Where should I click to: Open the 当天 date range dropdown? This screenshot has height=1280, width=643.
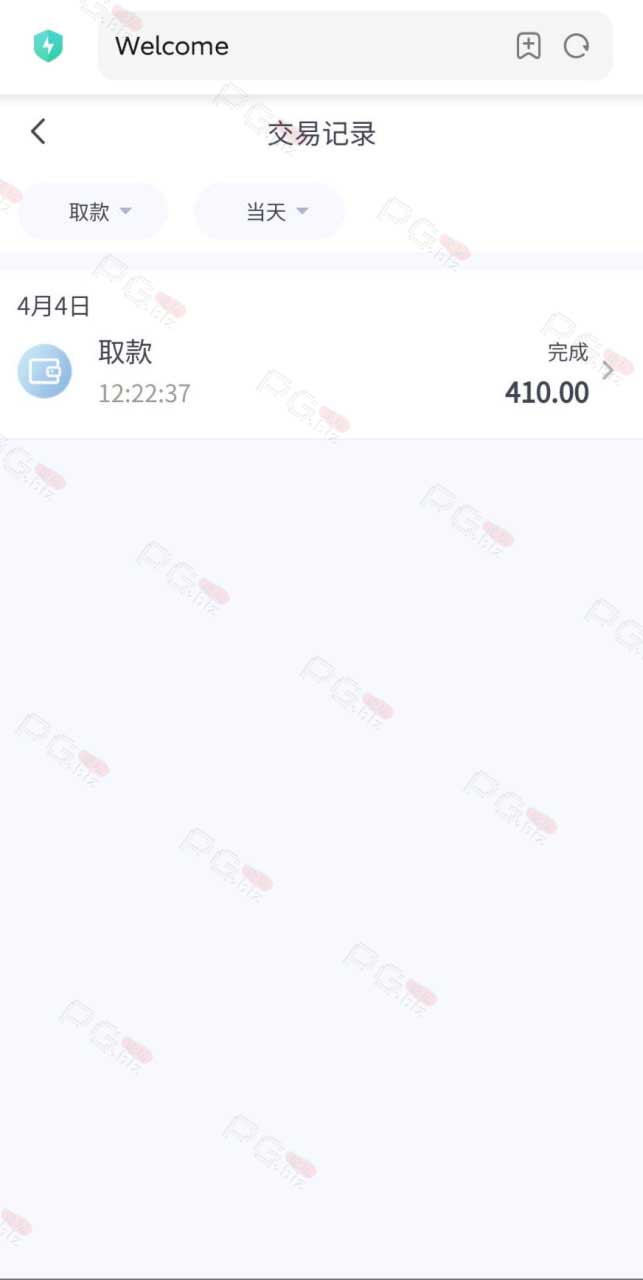(x=269, y=211)
